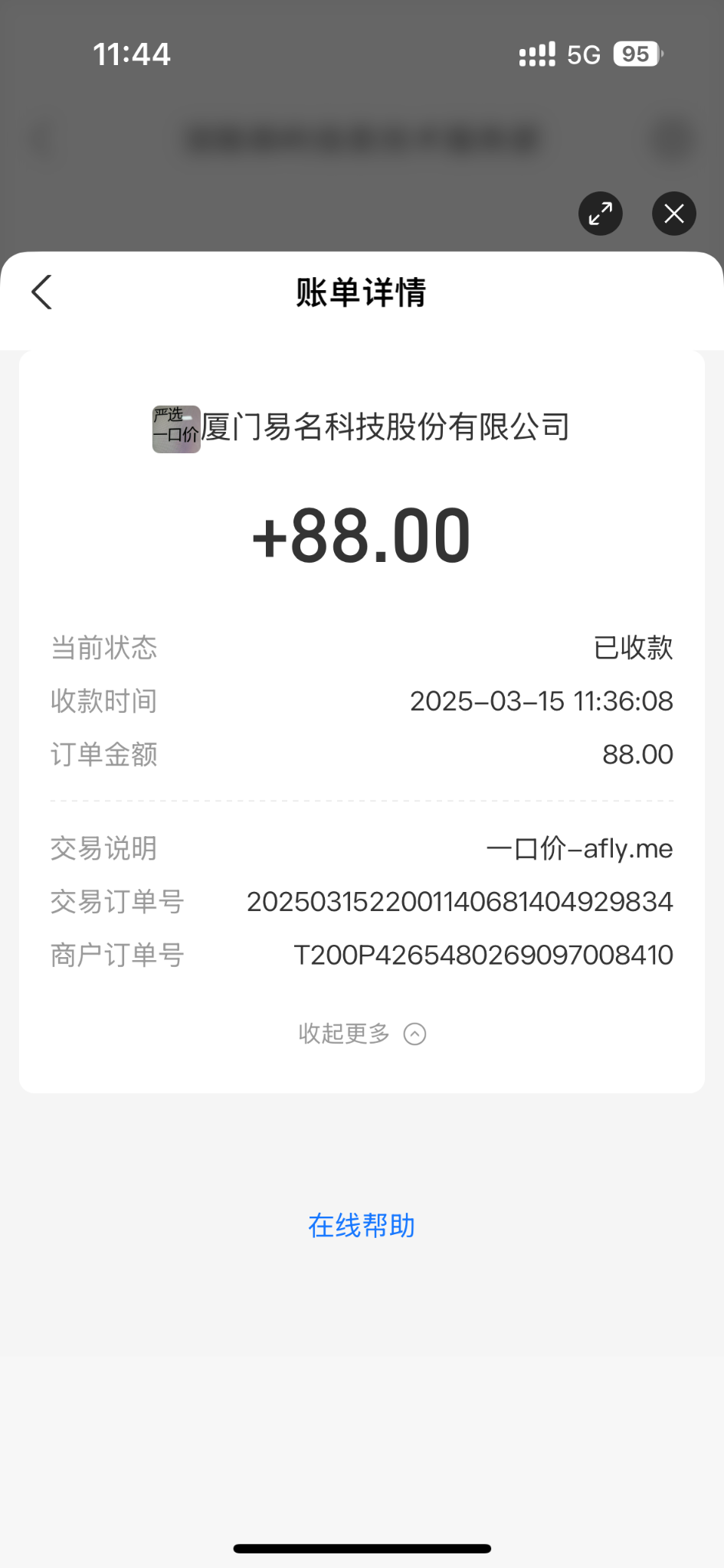Open the 在线帮助 link
The image size is (724, 1568).
click(362, 1226)
